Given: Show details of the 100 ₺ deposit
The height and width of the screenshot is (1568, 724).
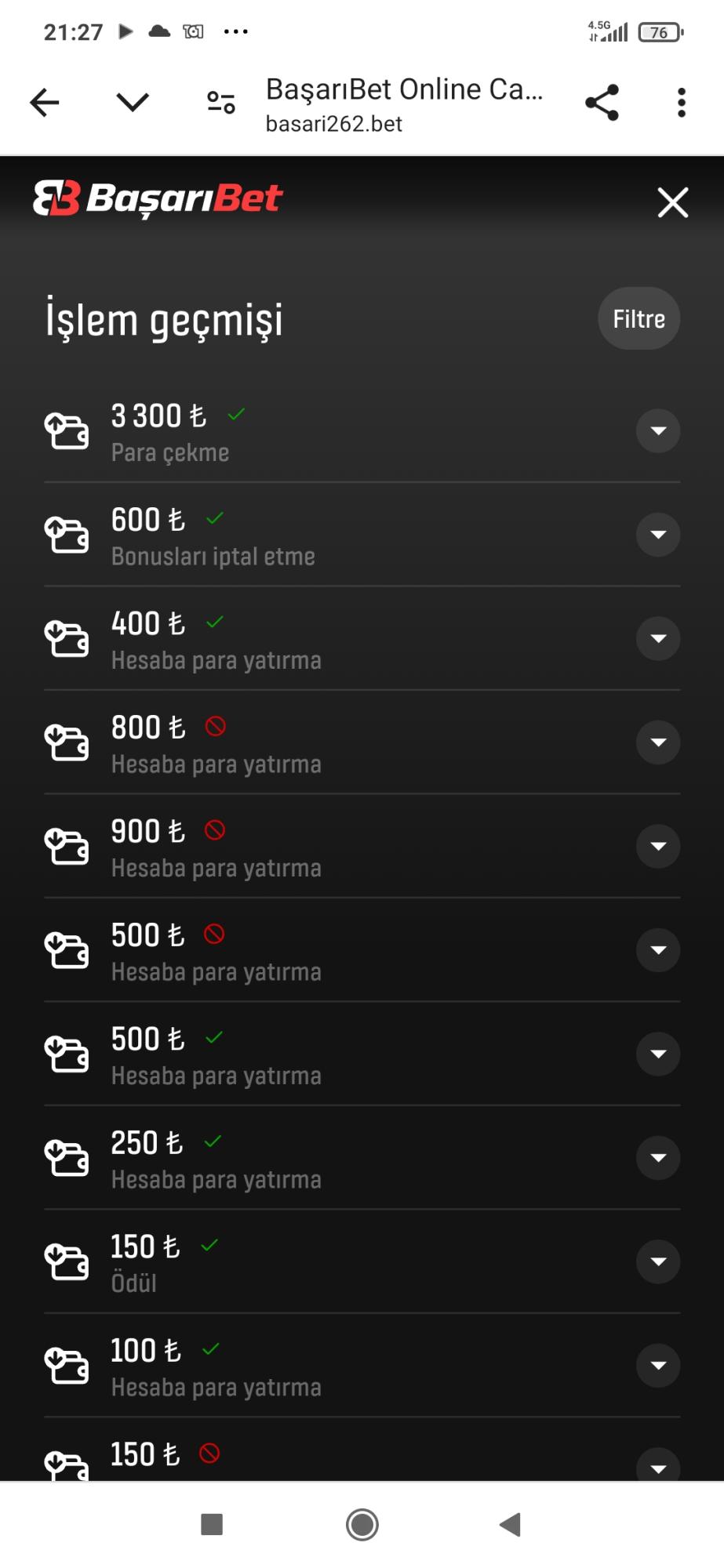Looking at the screenshot, I should tap(657, 1366).
